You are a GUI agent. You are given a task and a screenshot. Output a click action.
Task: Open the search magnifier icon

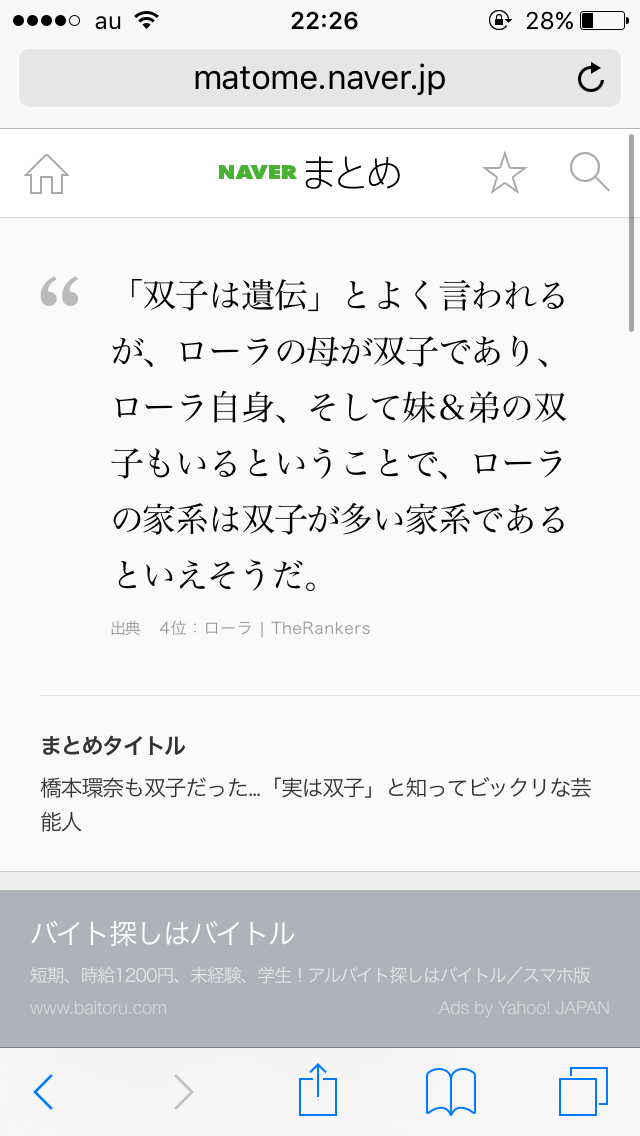(x=589, y=173)
